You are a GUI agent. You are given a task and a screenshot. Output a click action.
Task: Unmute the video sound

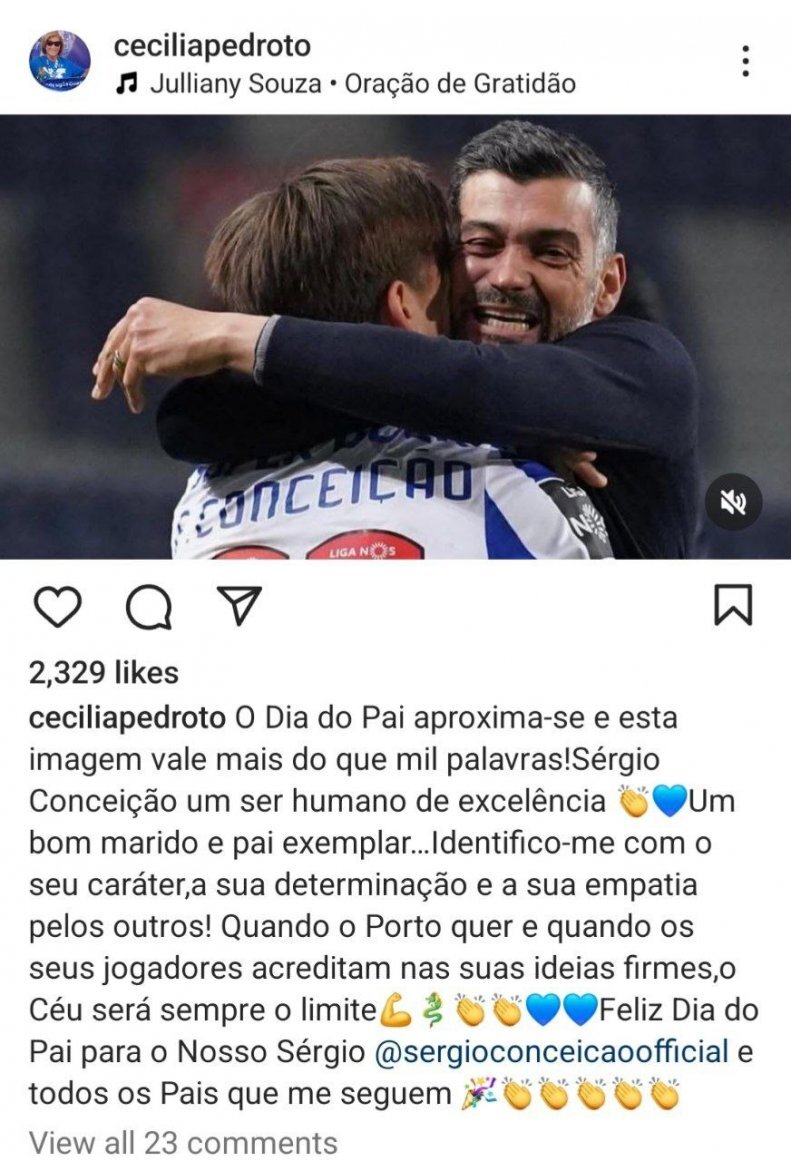pyautogui.click(x=733, y=502)
